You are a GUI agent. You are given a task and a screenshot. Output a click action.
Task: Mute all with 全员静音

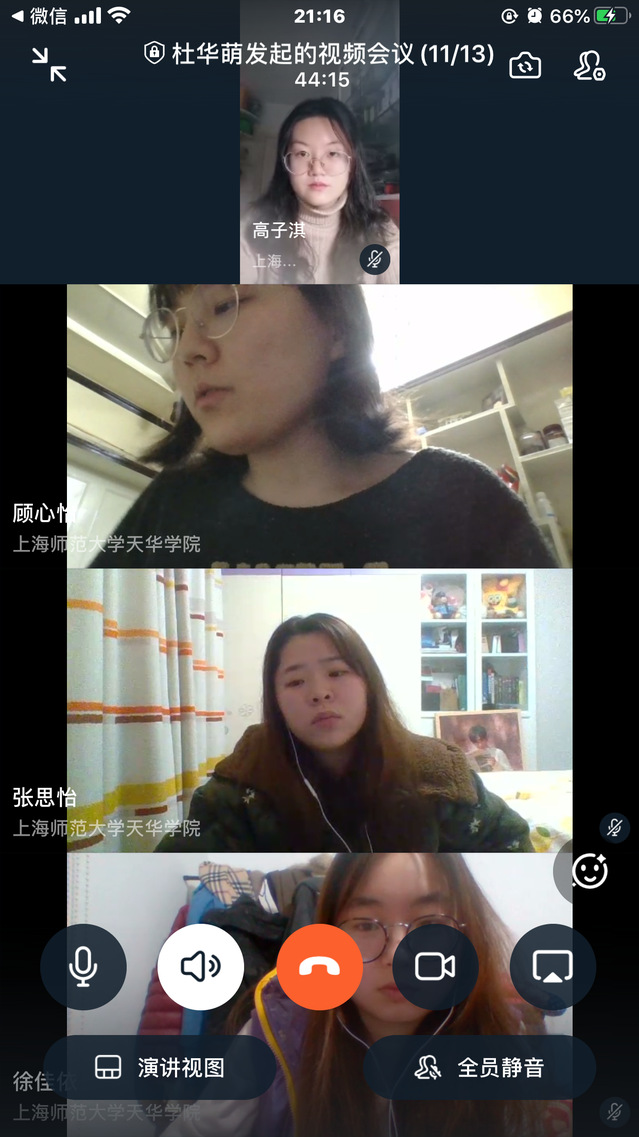[x=479, y=1067]
